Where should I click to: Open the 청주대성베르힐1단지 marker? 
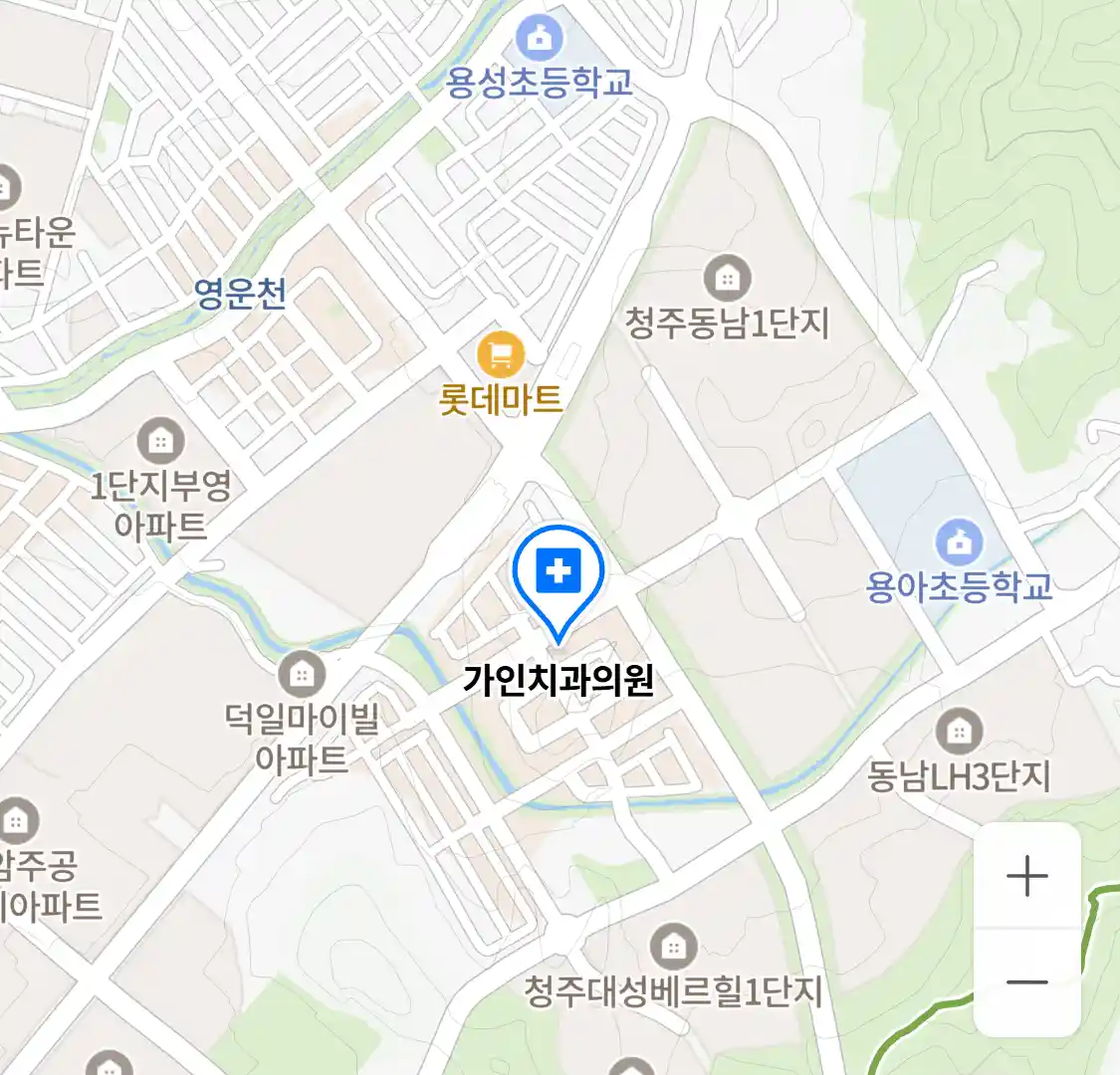(674, 947)
